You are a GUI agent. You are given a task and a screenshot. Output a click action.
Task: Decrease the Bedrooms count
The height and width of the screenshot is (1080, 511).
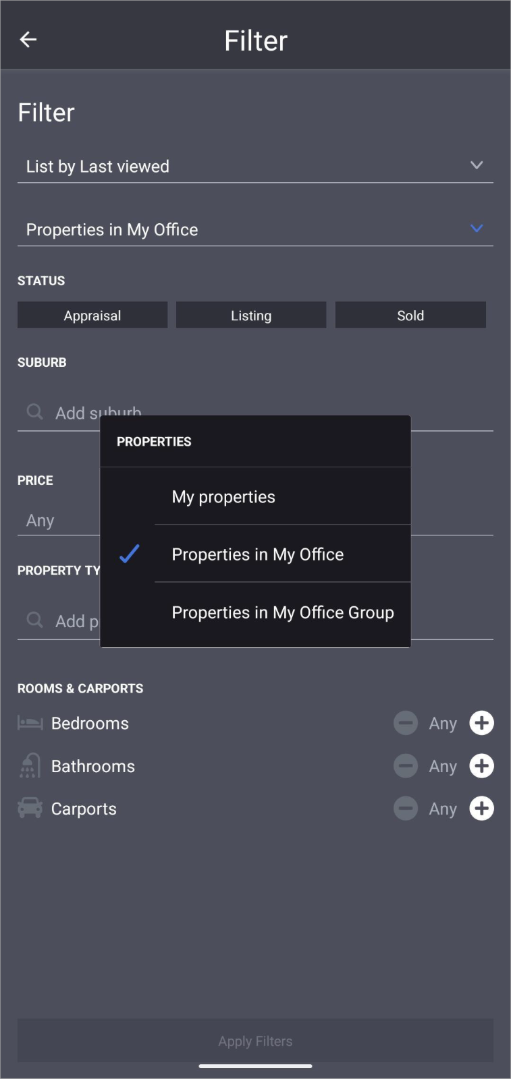pos(406,723)
